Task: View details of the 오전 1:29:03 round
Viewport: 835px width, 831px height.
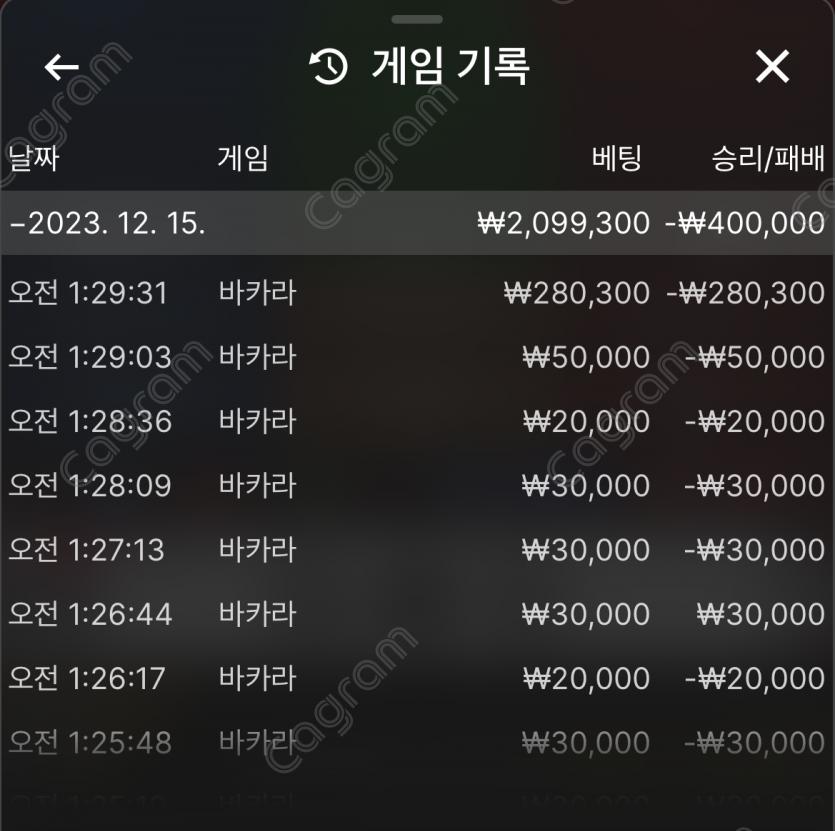Action: pyautogui.click(x=417, y=357)
